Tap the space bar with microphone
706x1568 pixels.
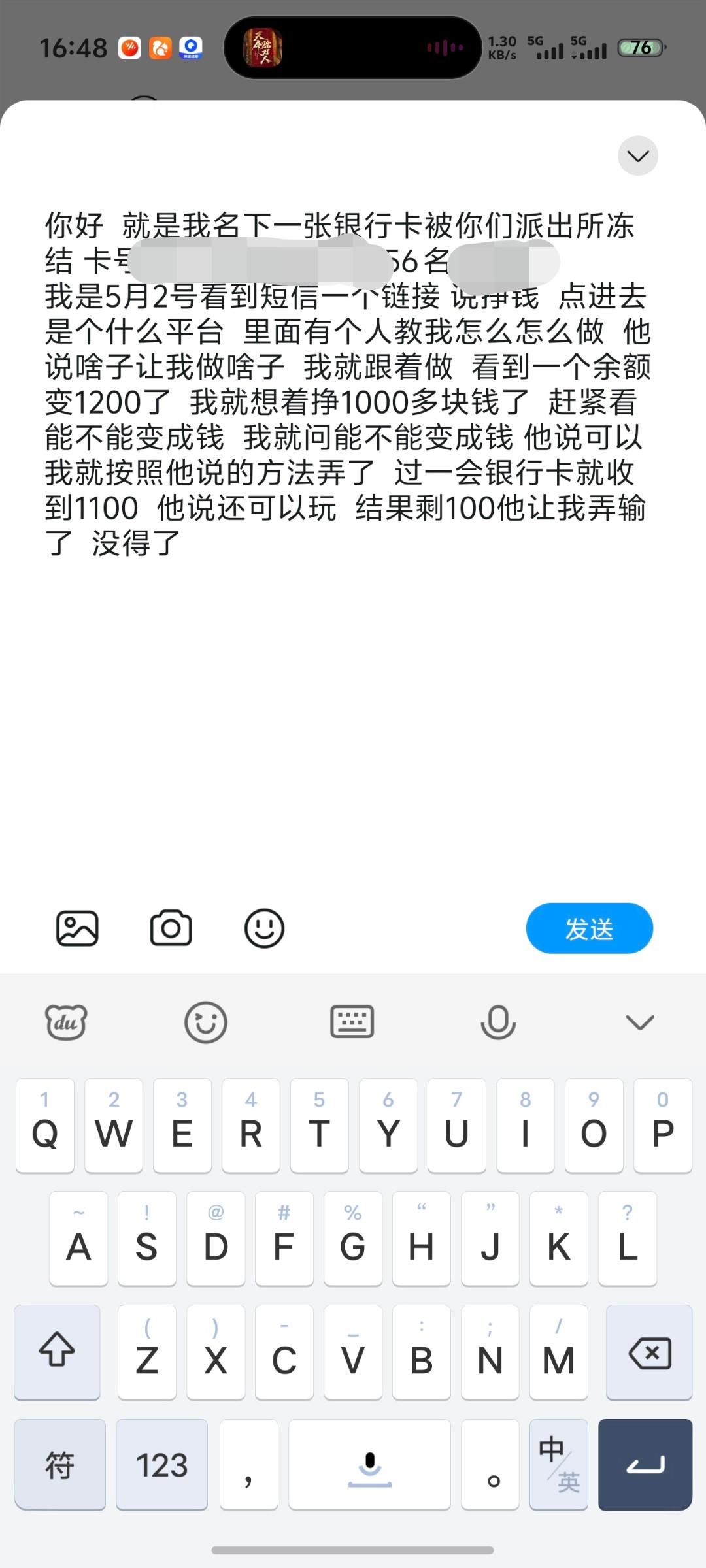[369, 1465]
